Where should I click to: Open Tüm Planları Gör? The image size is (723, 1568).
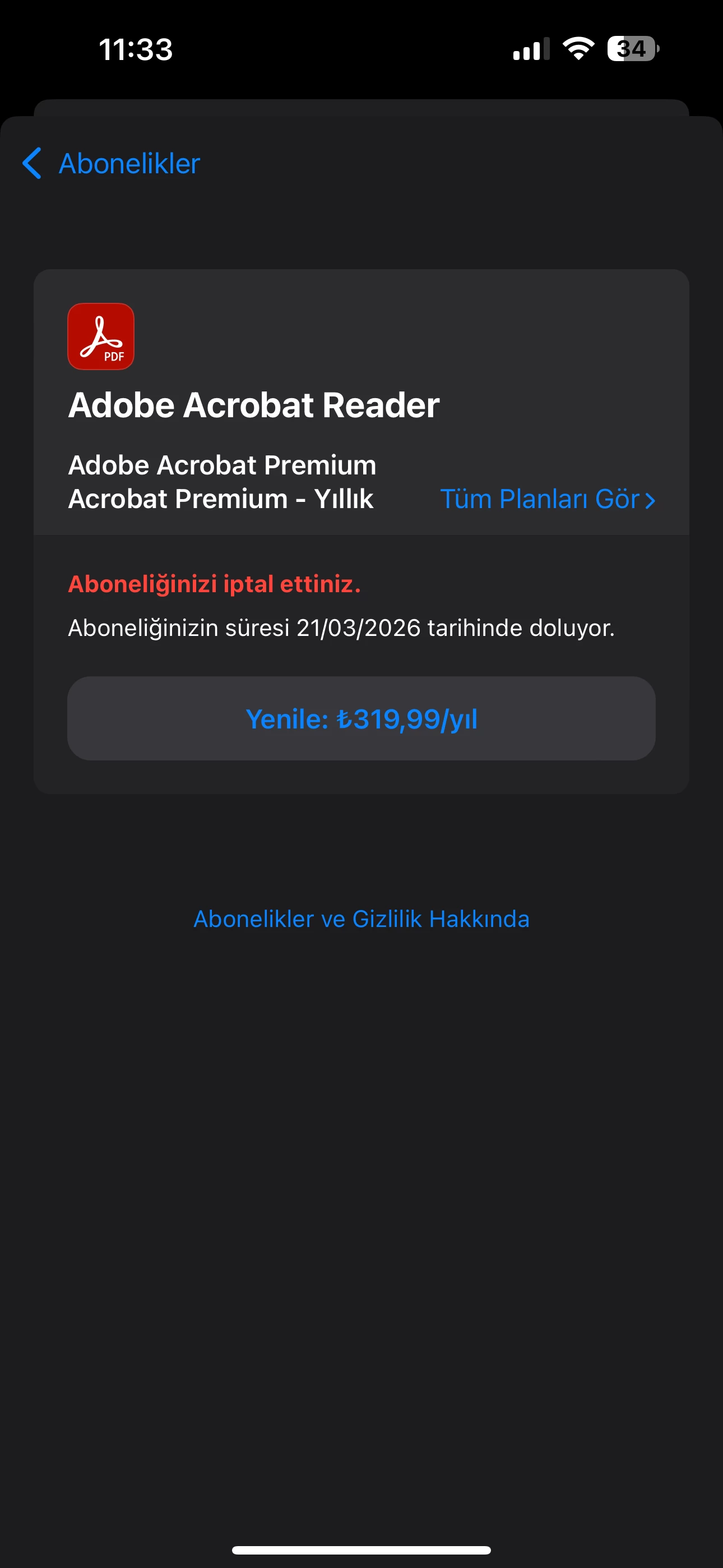tap(547, 499)
